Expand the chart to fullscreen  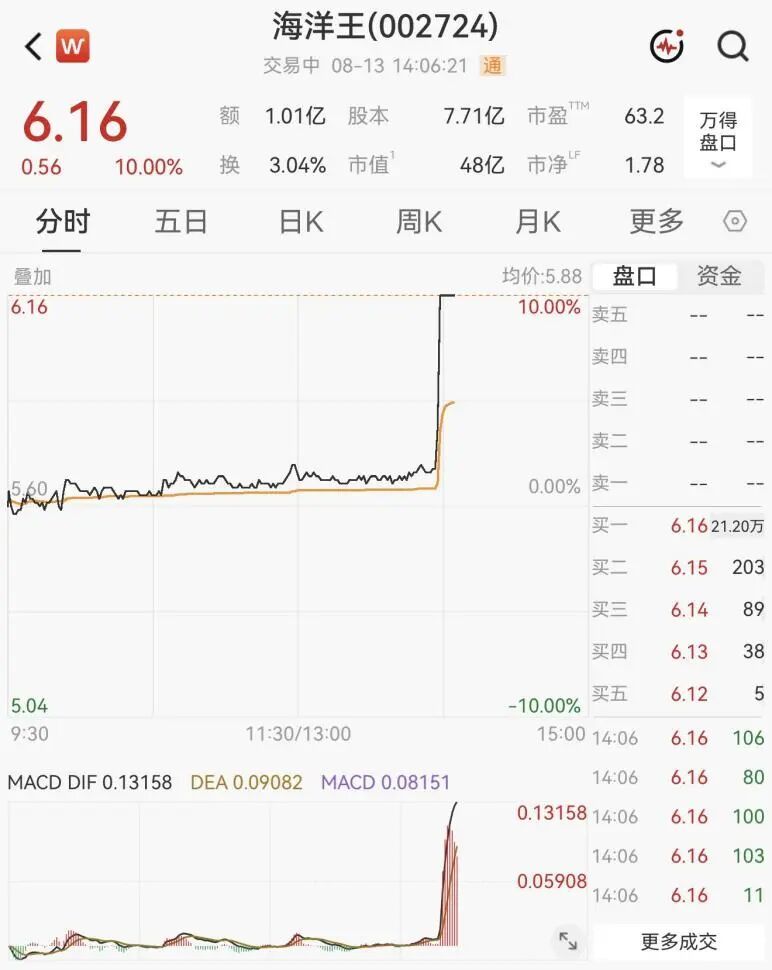pyautogui.click(x=568, y=941)
